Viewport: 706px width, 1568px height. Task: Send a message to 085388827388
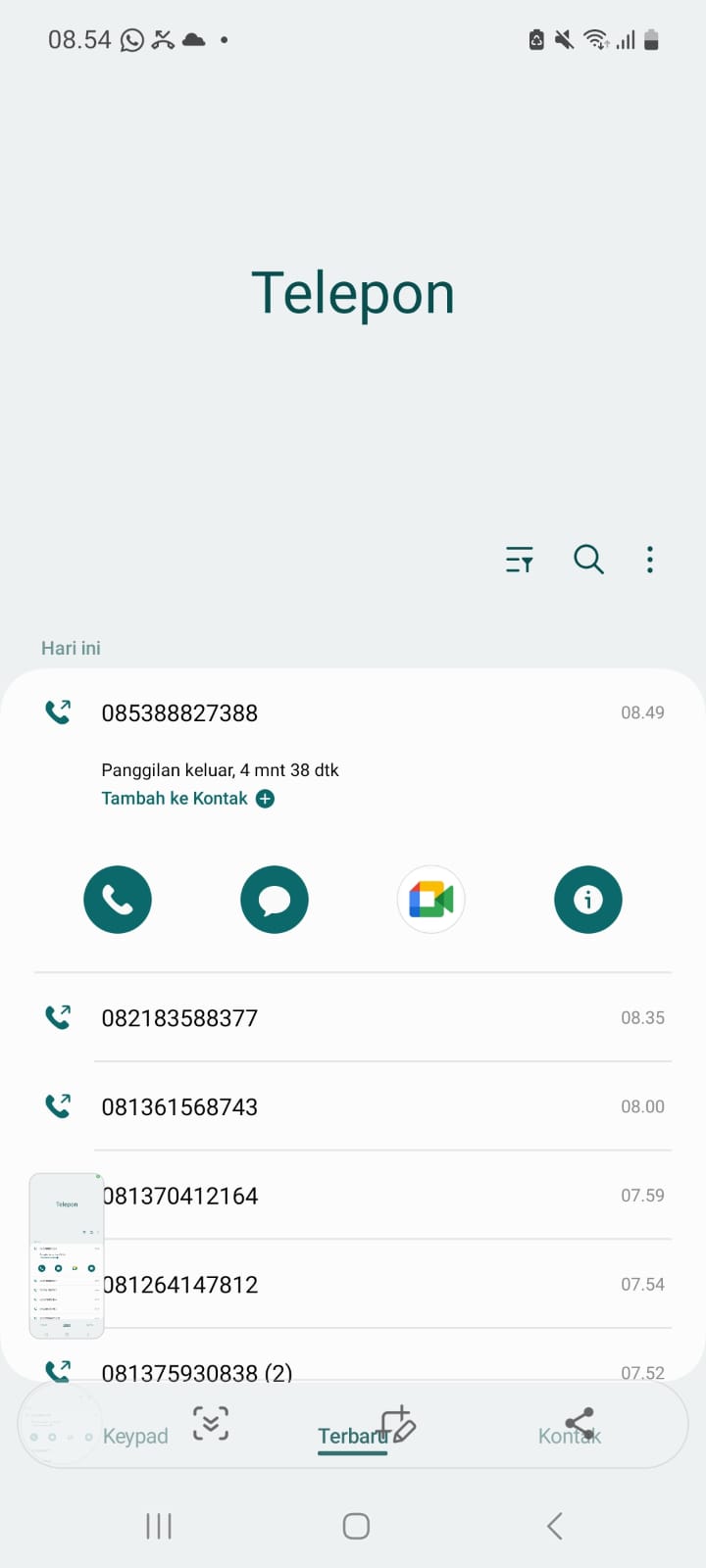[275, 900]
